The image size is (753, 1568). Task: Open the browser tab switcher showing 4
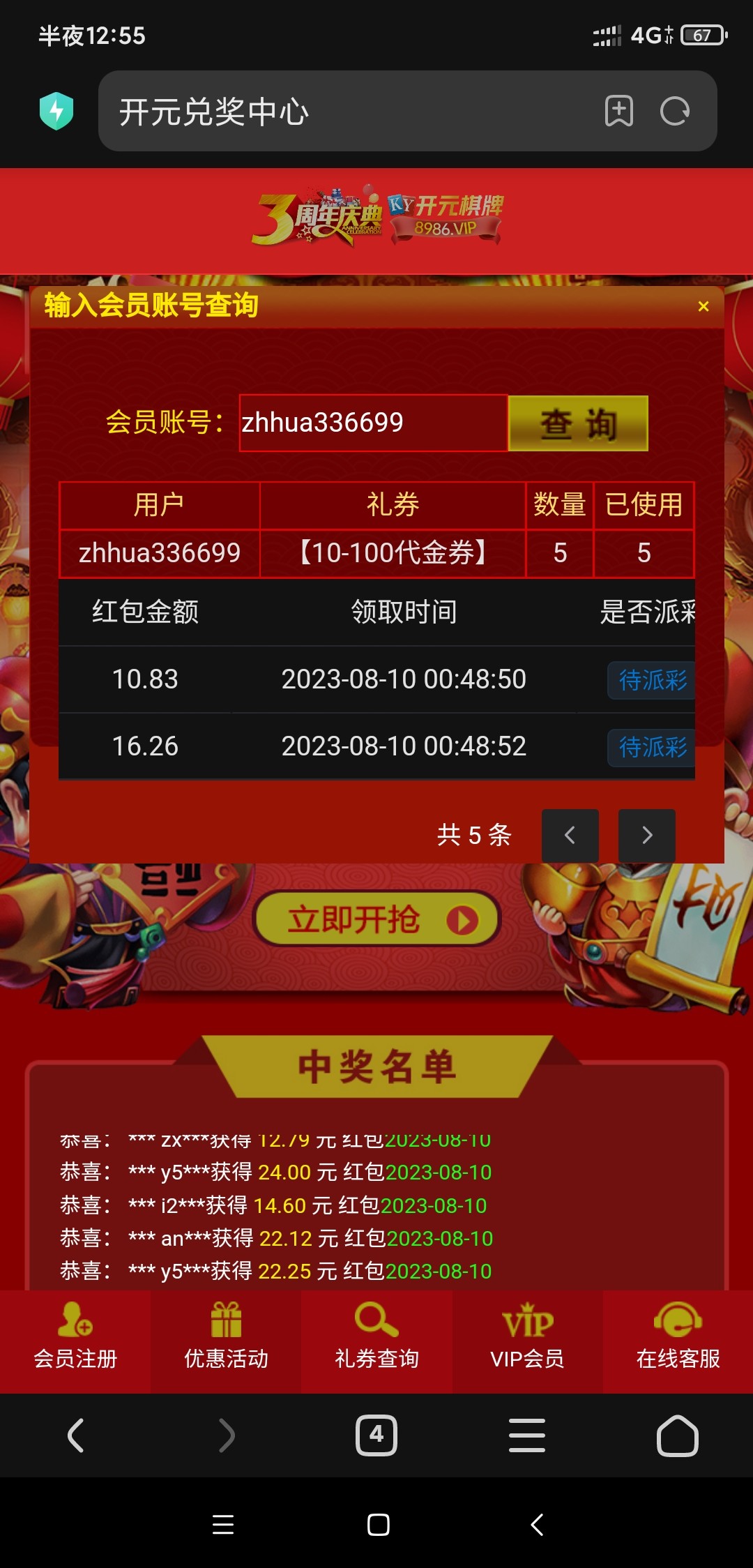pyautogui.click(x=376, y=1435)
